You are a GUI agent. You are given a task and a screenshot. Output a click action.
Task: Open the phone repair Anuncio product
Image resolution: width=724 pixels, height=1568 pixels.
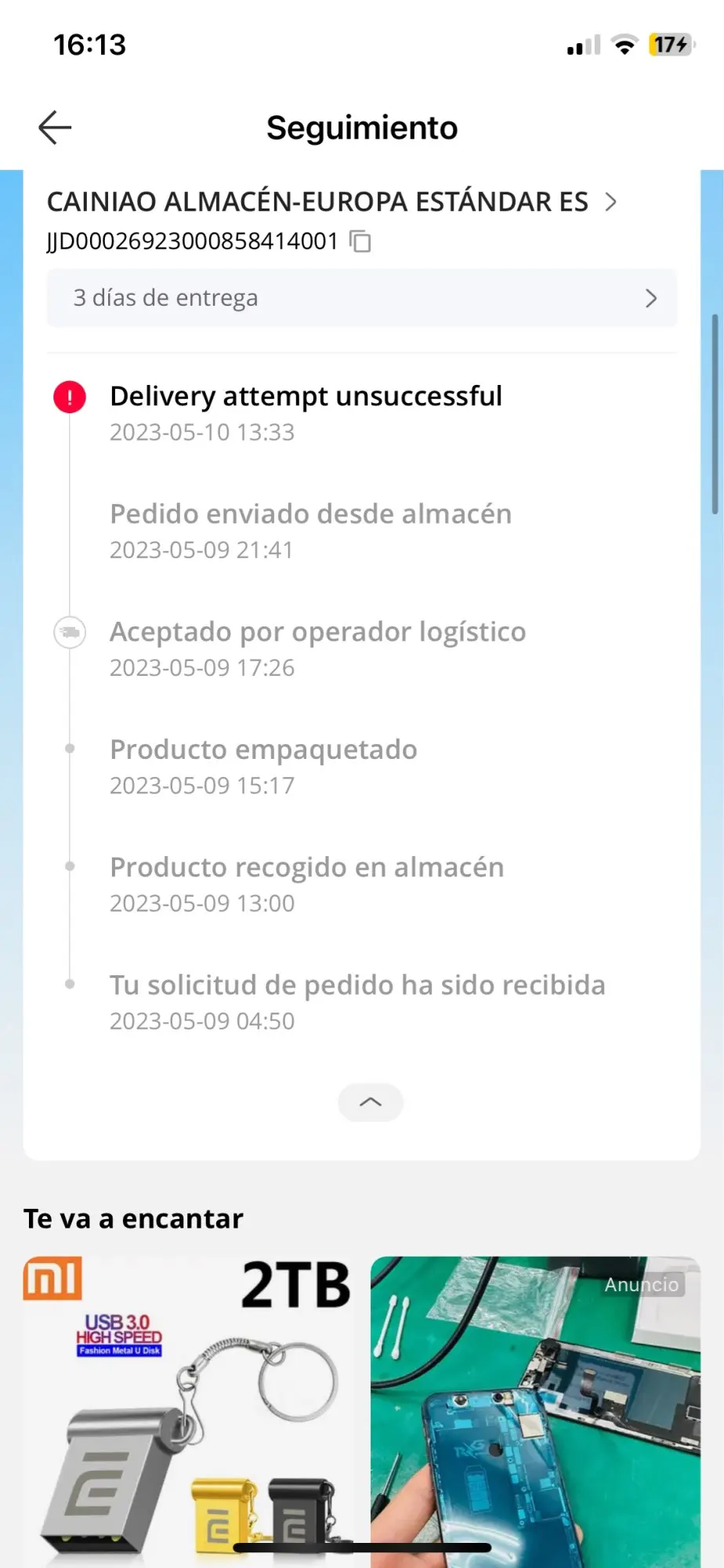tap(535, 1403)
